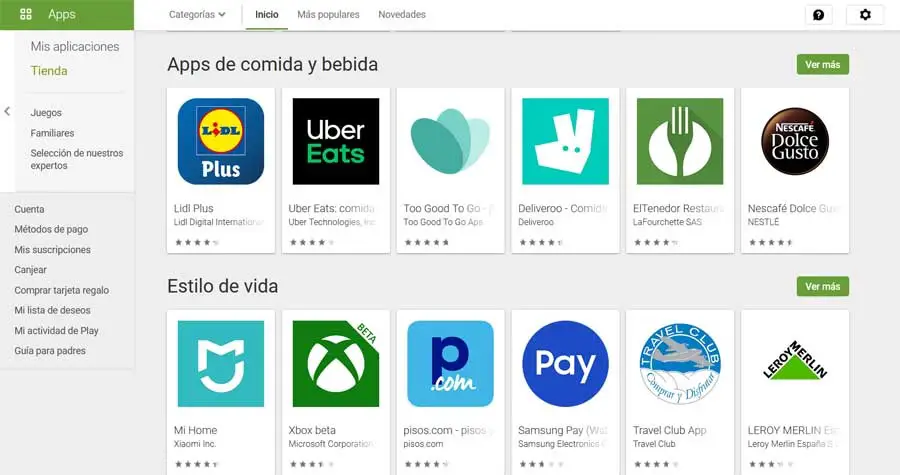This screenshot has height=475, width=900.
Task: Select the Inicio tab
Action: (x=267, y=15)
